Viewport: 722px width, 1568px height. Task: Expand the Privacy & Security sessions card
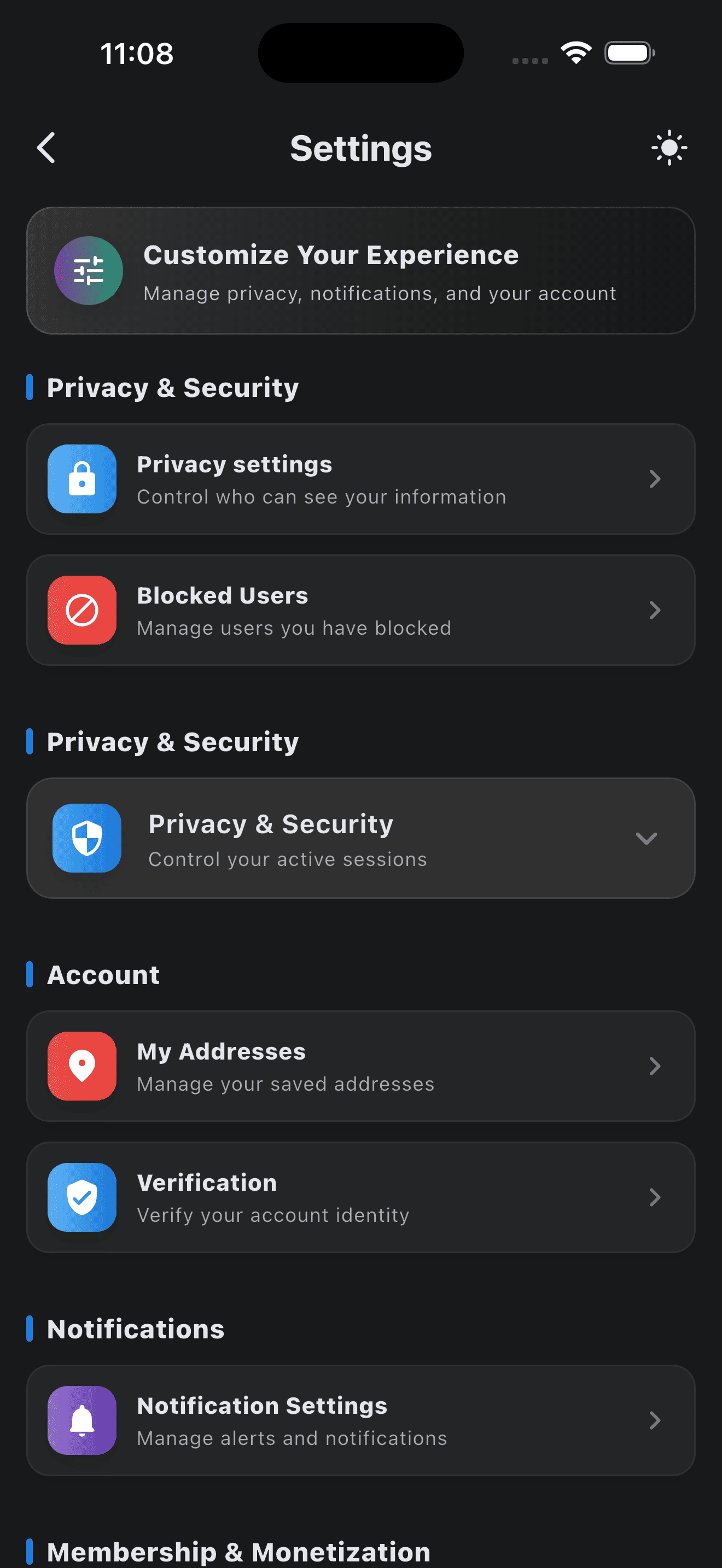(x=647, y=838)
